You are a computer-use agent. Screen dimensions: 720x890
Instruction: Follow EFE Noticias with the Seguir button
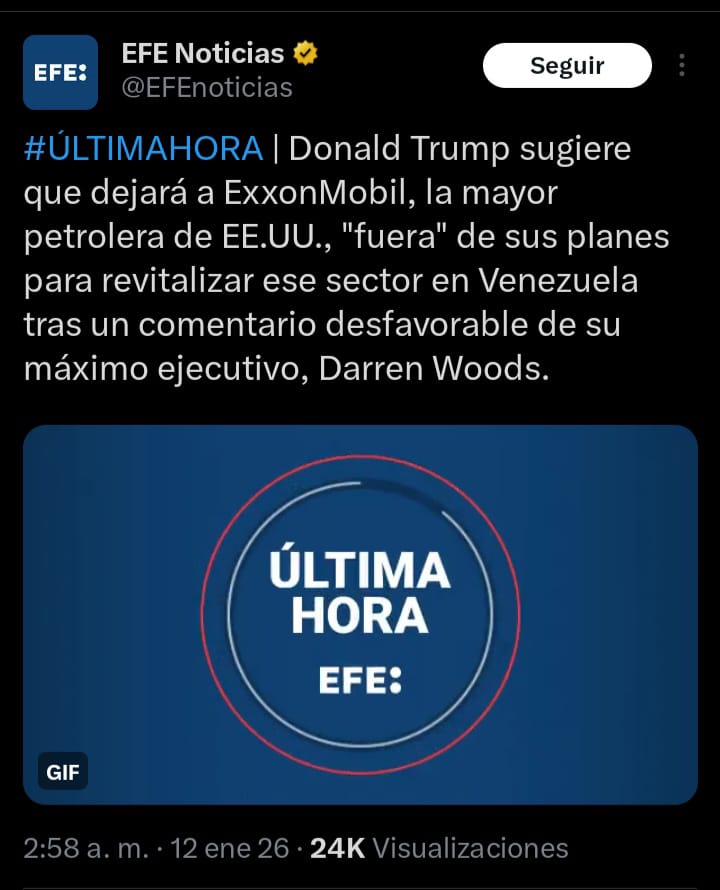click(567, 66)
